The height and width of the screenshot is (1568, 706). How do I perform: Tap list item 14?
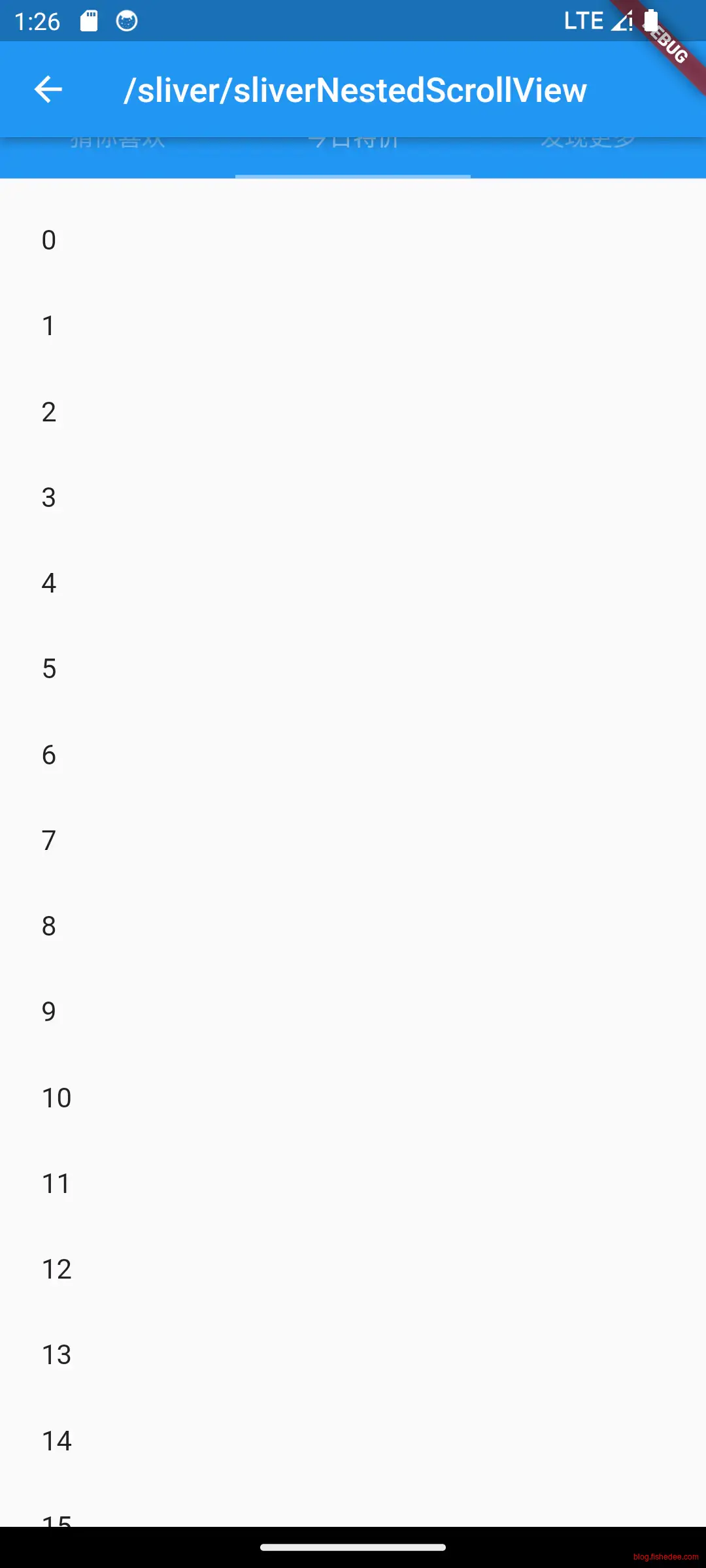[x=353, y=1441]
